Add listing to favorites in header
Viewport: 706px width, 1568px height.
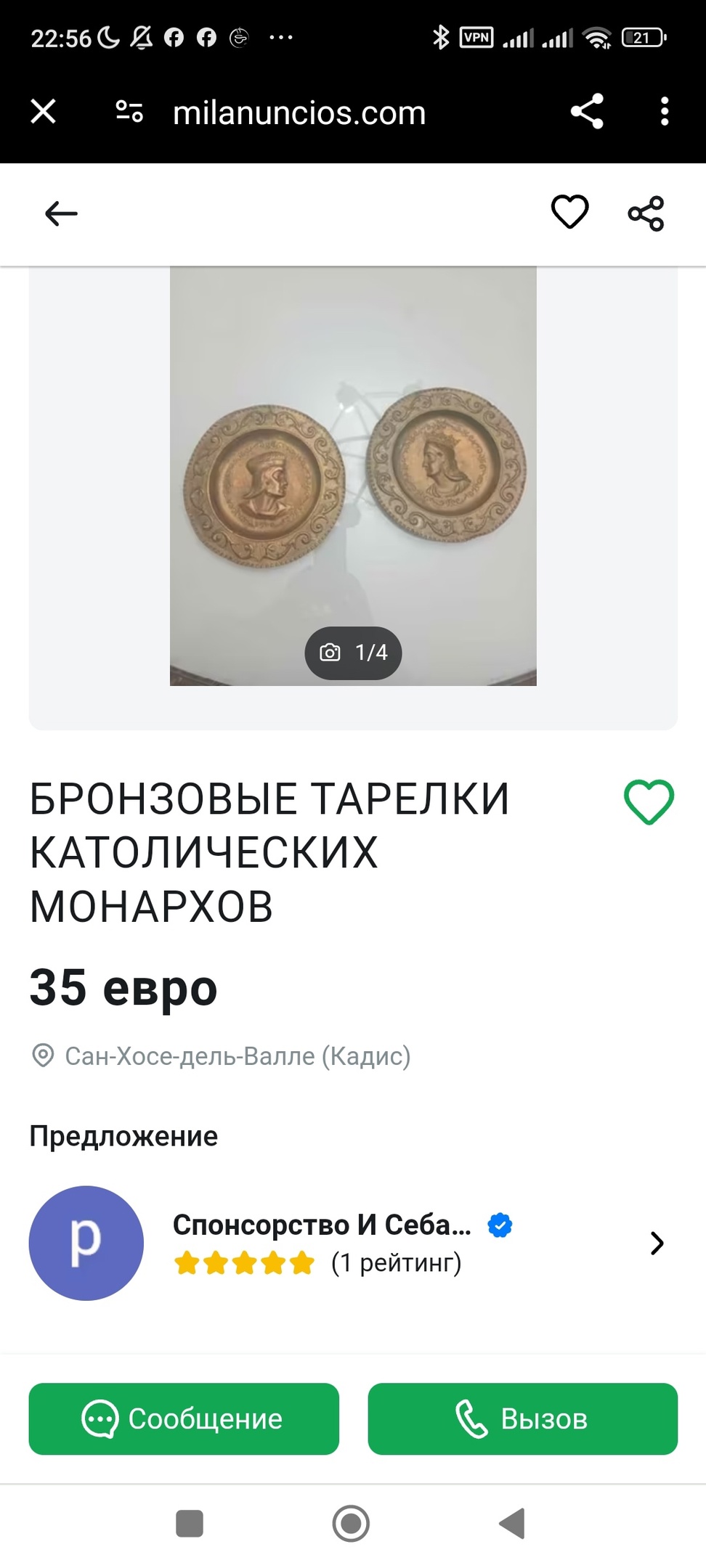[x=569, y=213]
